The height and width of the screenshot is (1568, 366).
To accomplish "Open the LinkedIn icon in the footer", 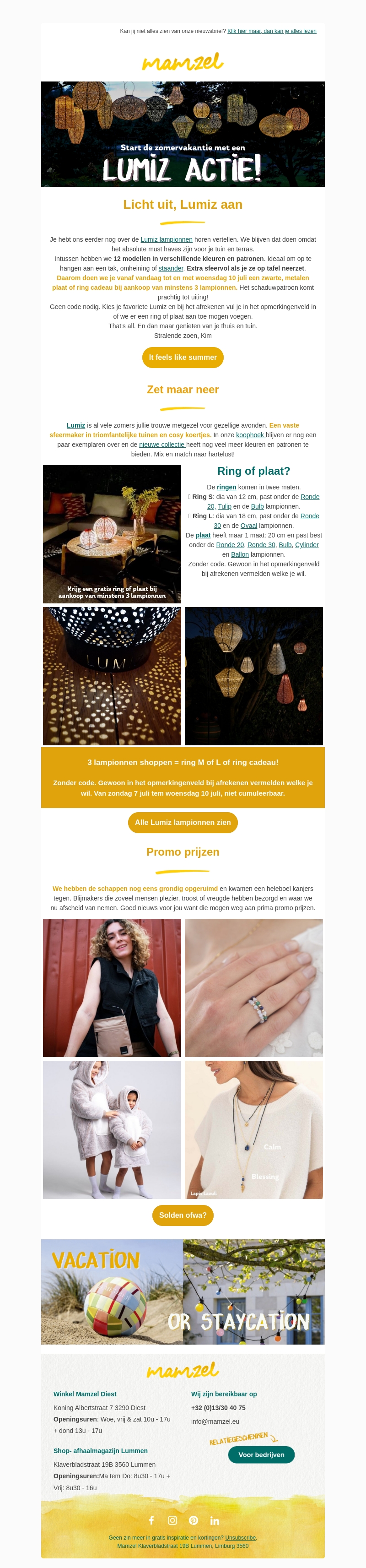I will (215, 1520).
